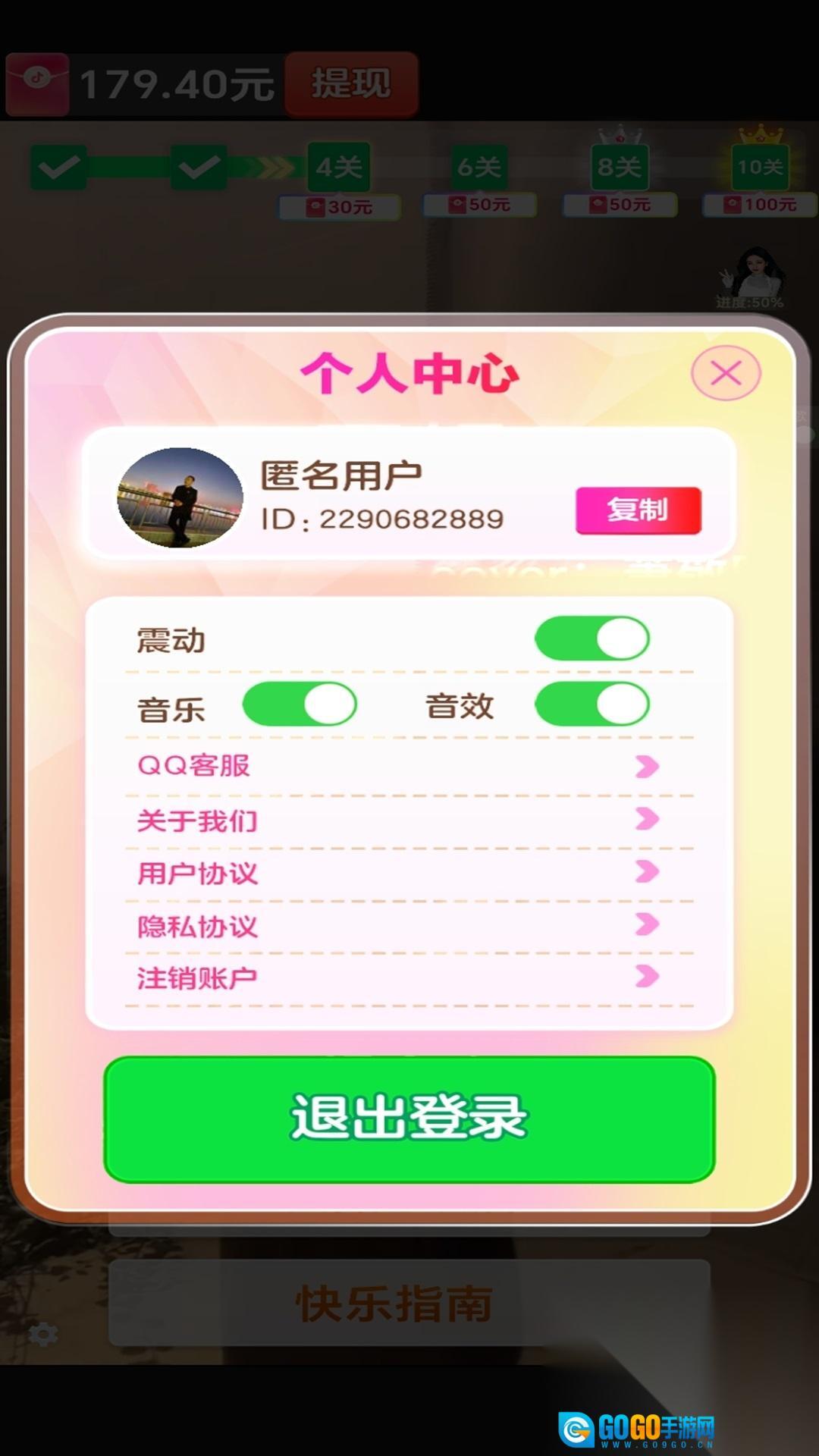Turn off the 音乐 music switch

click(x=300, y=704)
